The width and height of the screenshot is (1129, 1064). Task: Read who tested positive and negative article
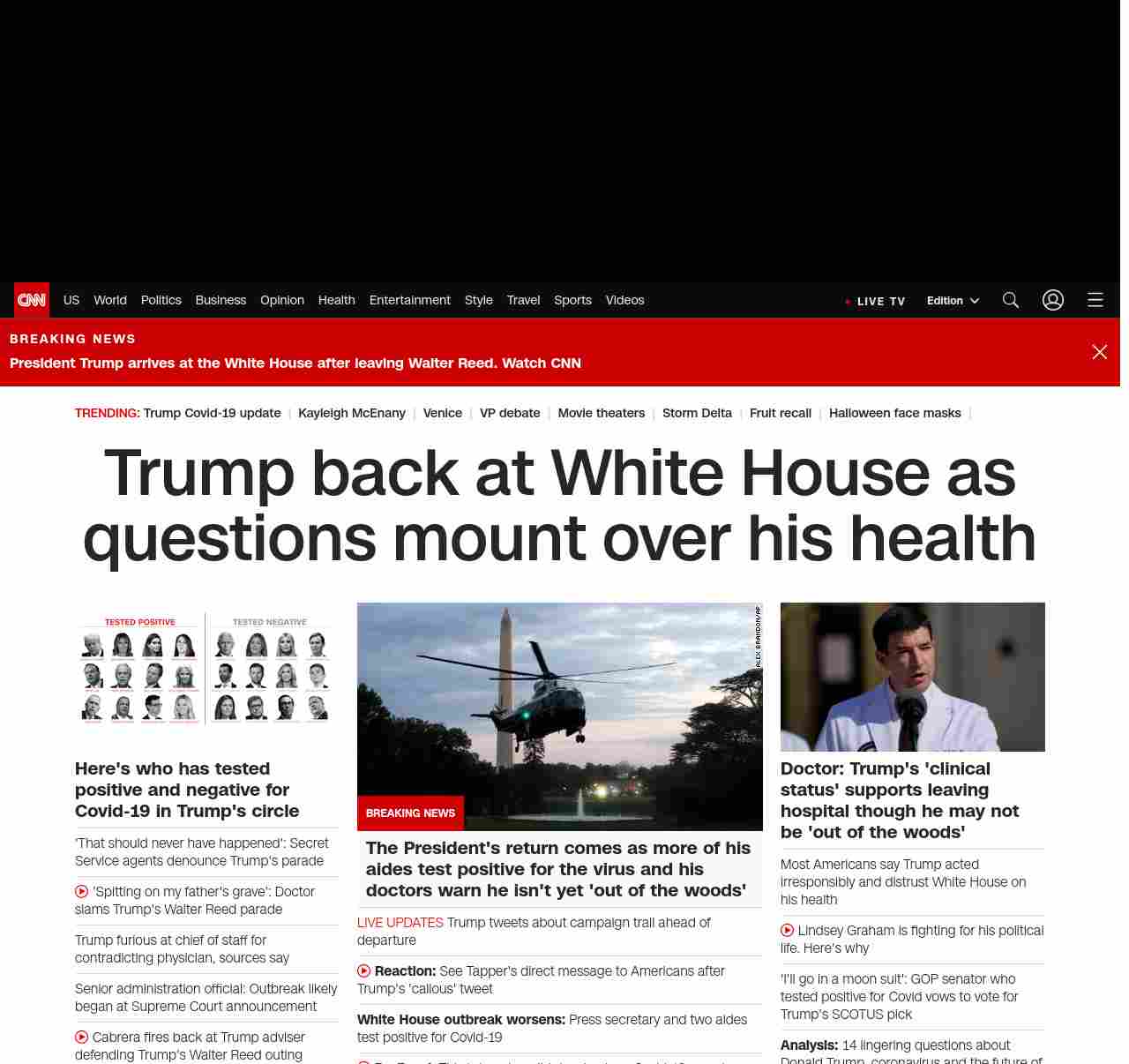tap(186, 790)
